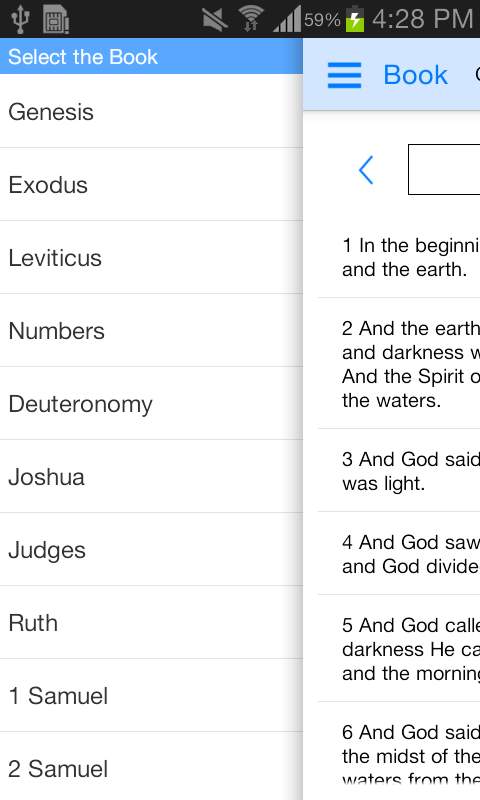Image resolution: width=480 pixels, height=800 pixels.
Task: Select the Numbers book
Action: click(151, 331)
